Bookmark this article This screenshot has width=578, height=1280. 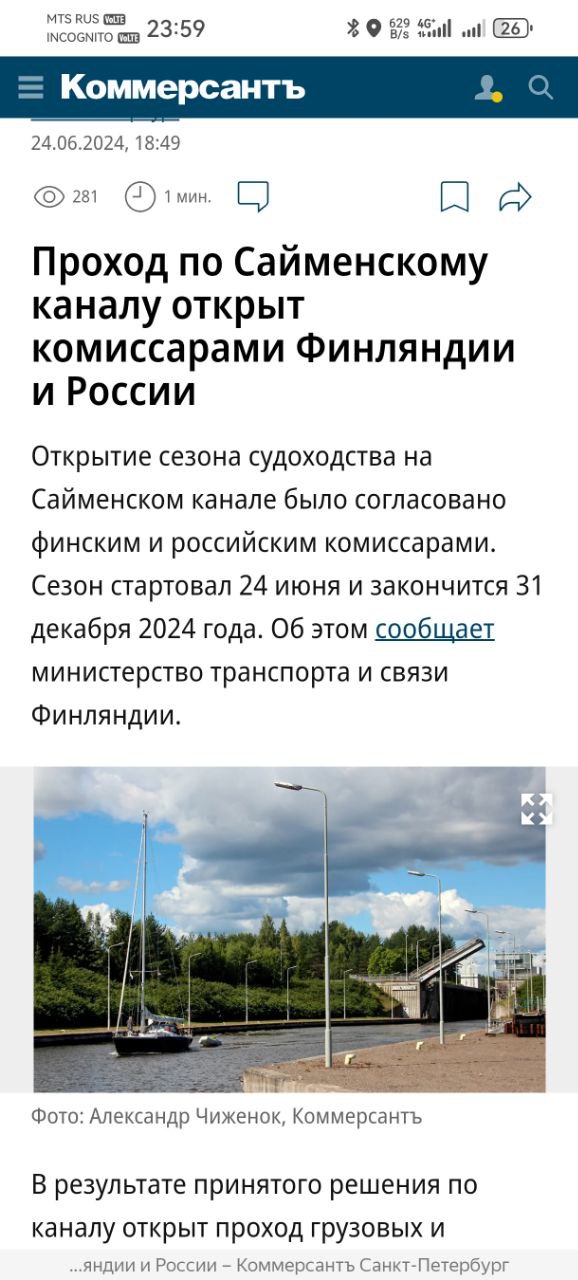[455, 197]
